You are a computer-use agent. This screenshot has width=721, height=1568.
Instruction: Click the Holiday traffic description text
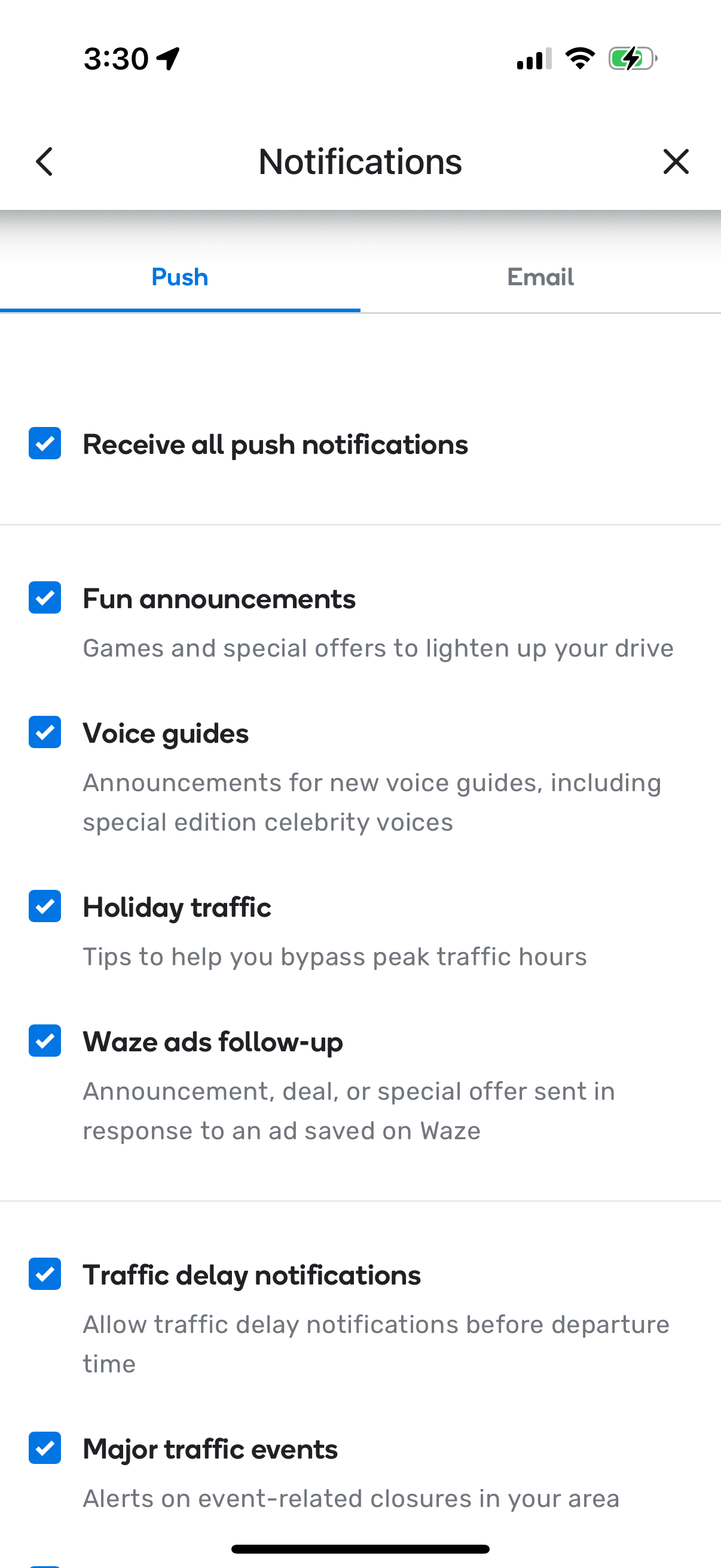click(x=335, y=956)
